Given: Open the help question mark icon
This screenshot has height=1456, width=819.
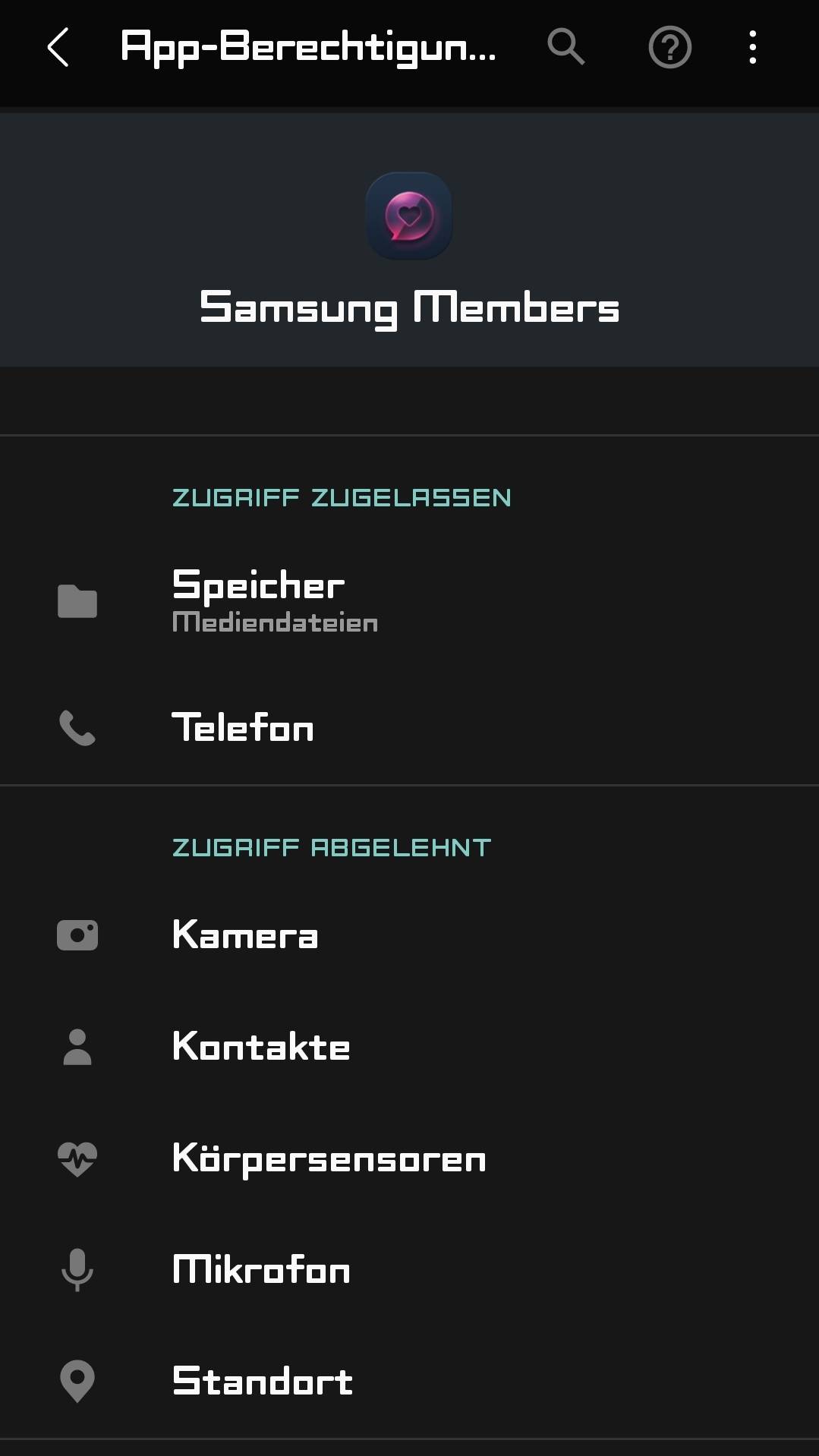Looking at the screenshot, I should click(669, 48).
